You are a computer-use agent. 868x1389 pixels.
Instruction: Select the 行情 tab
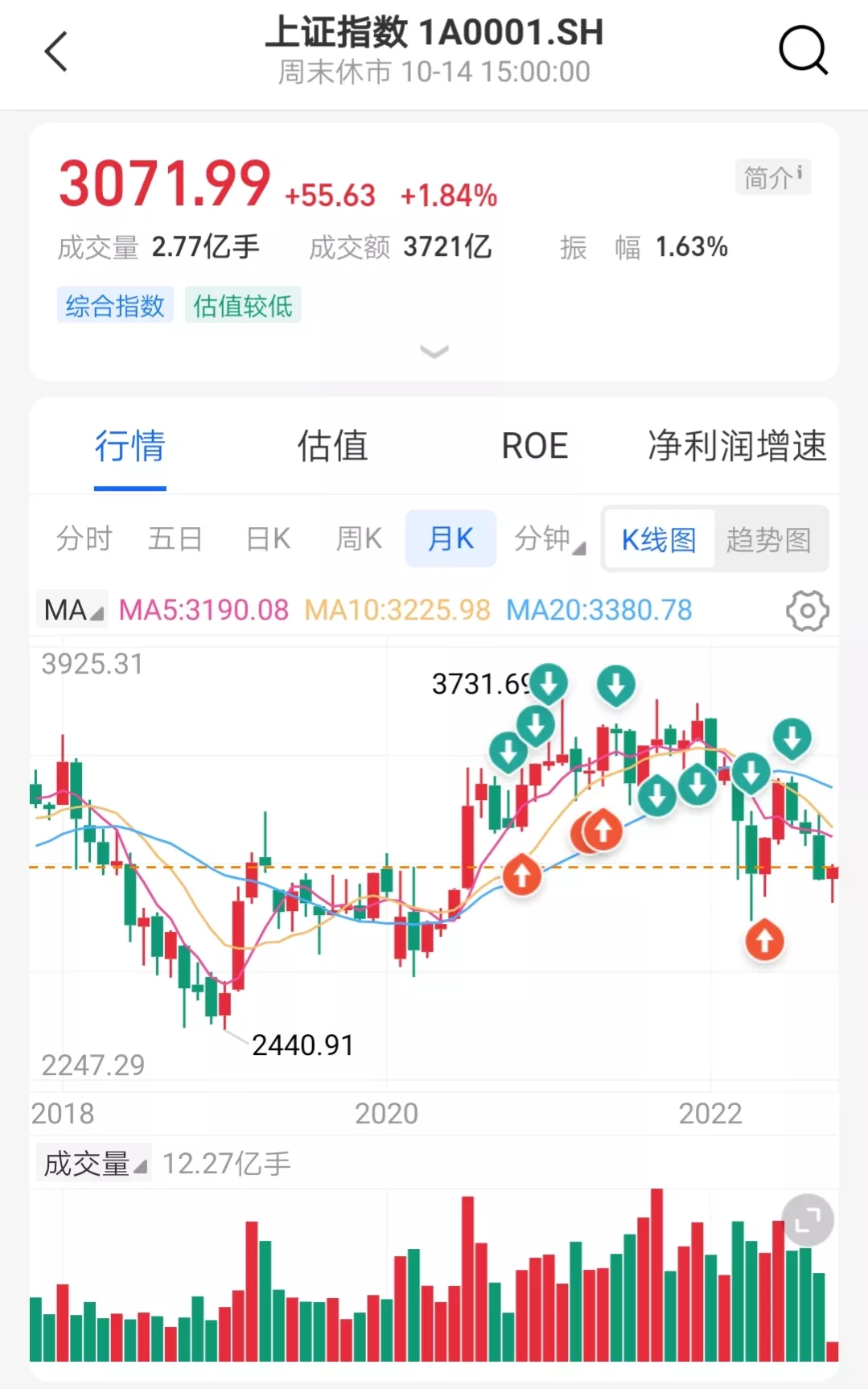[130, 447]
